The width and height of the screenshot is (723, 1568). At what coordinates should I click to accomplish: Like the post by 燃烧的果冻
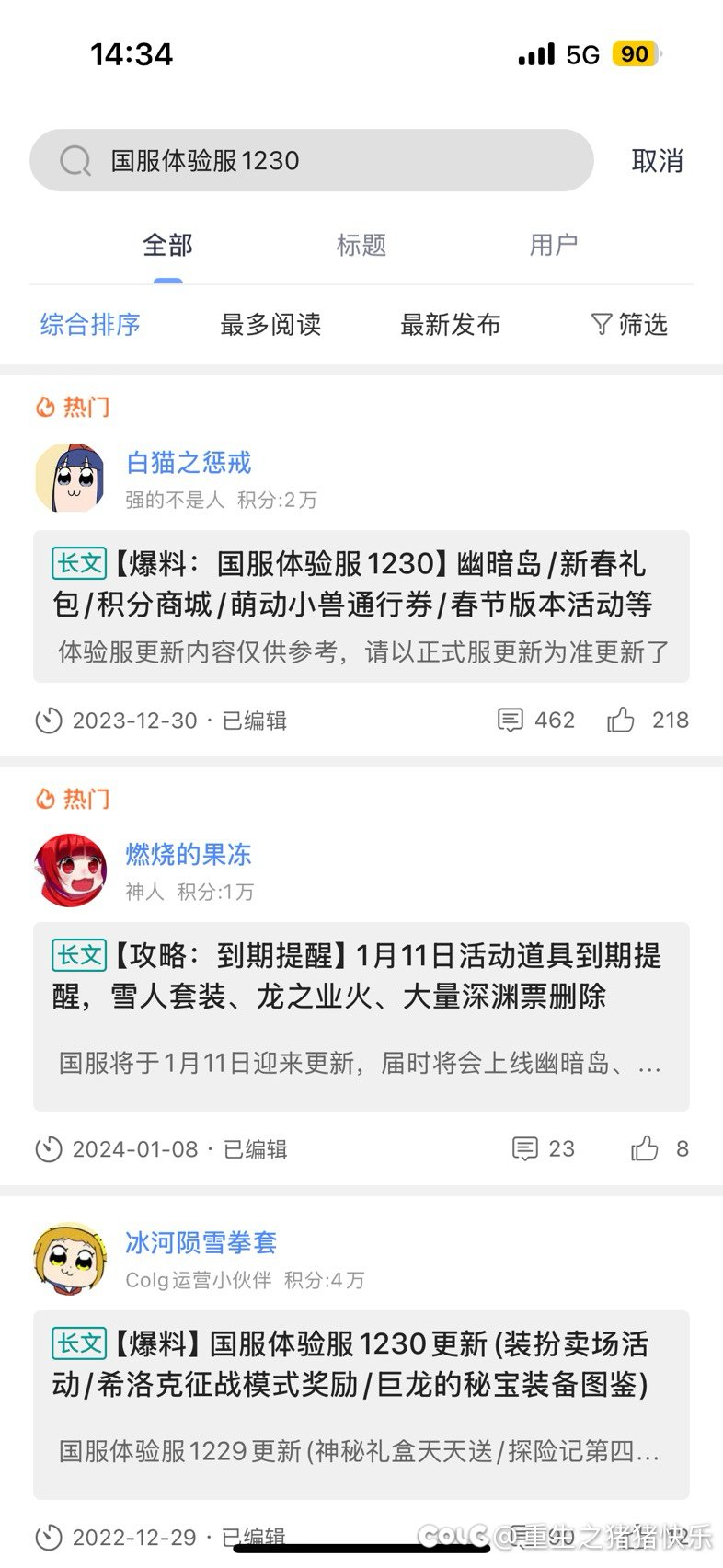click(x=660, y=1148)
